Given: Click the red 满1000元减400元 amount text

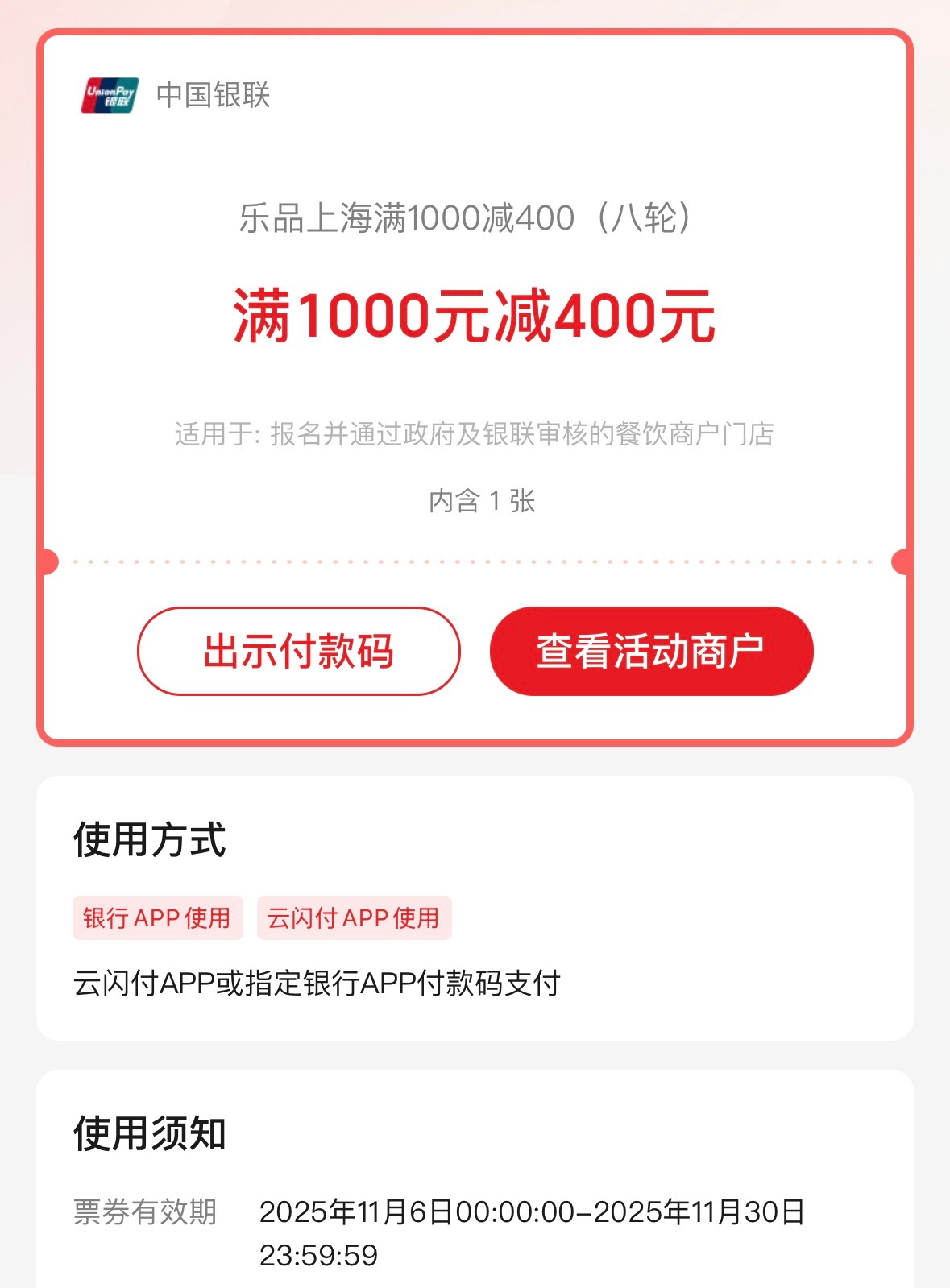Looking at the screenshot, I should [475, 315].
